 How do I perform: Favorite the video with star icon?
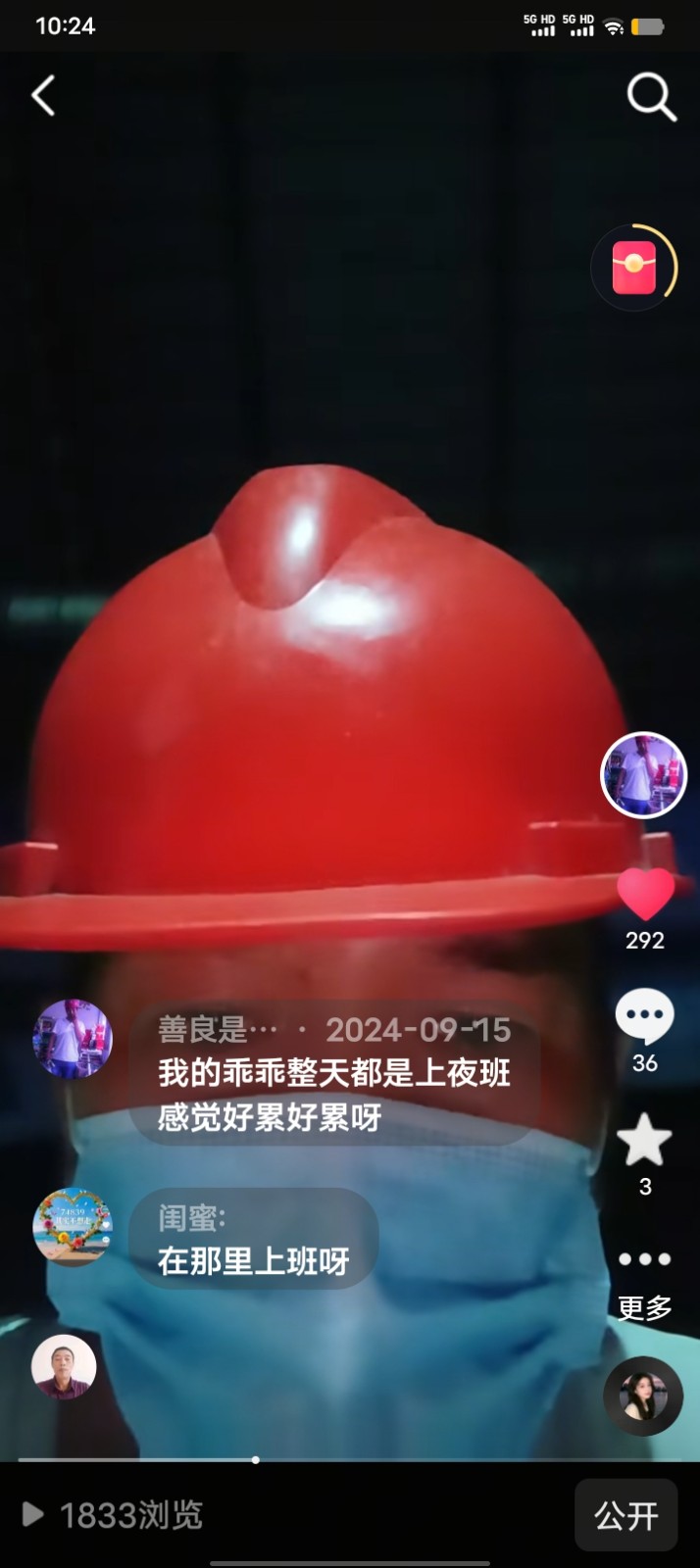(x=644, y=1141)
